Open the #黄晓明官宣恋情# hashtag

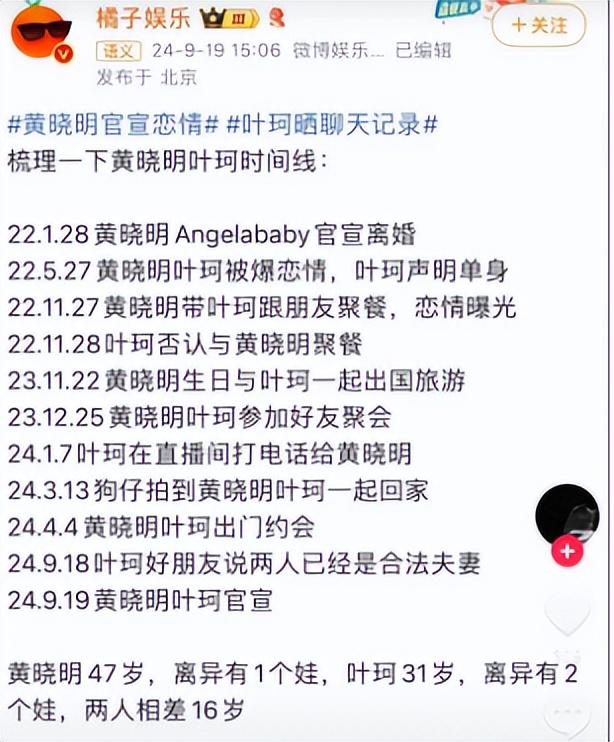coord(113,127)
